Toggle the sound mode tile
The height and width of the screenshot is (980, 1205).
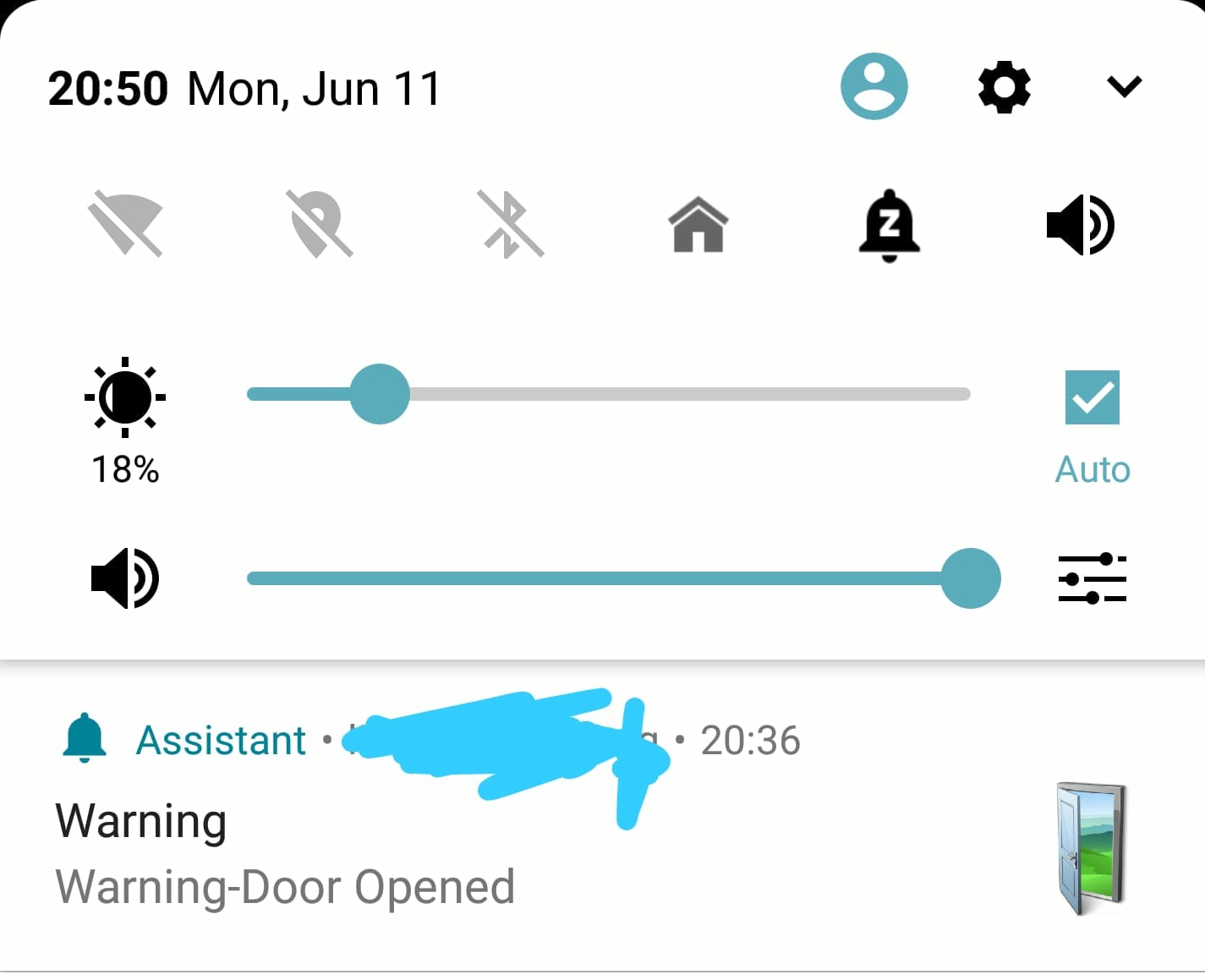(x=1080, y=224)
